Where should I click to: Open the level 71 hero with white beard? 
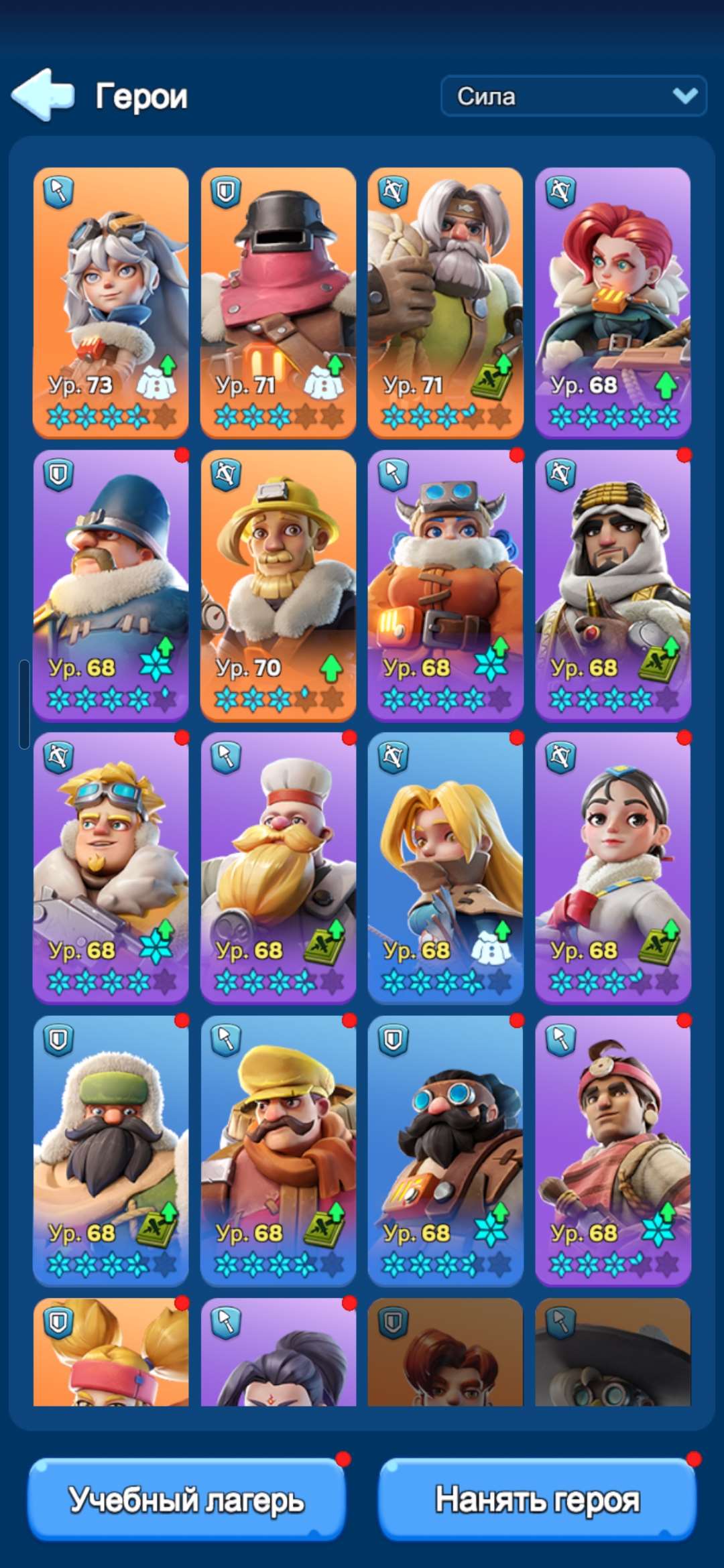click(x=446, y=303)
